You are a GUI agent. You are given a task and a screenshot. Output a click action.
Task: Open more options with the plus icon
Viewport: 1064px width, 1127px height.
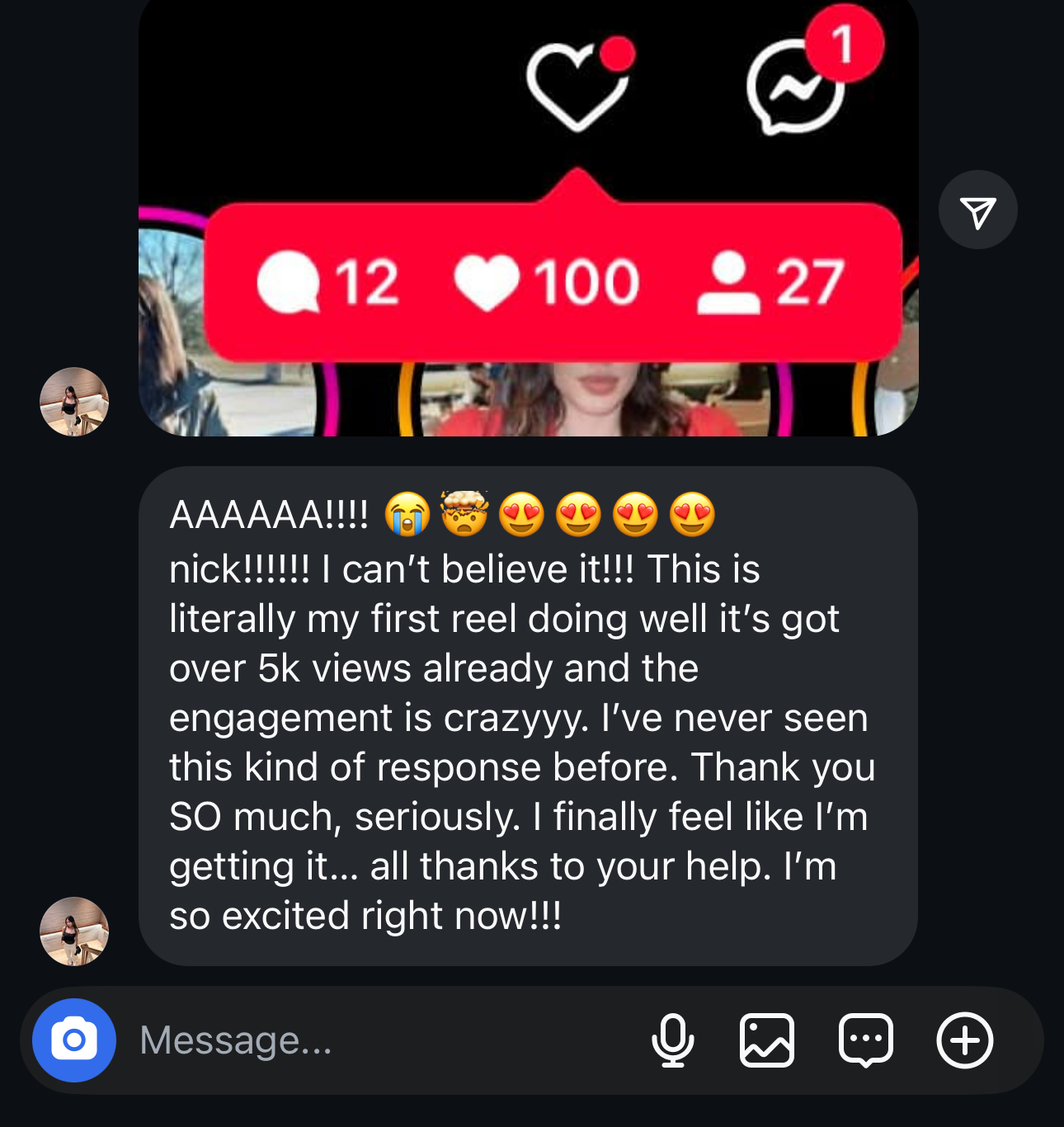964,1040
